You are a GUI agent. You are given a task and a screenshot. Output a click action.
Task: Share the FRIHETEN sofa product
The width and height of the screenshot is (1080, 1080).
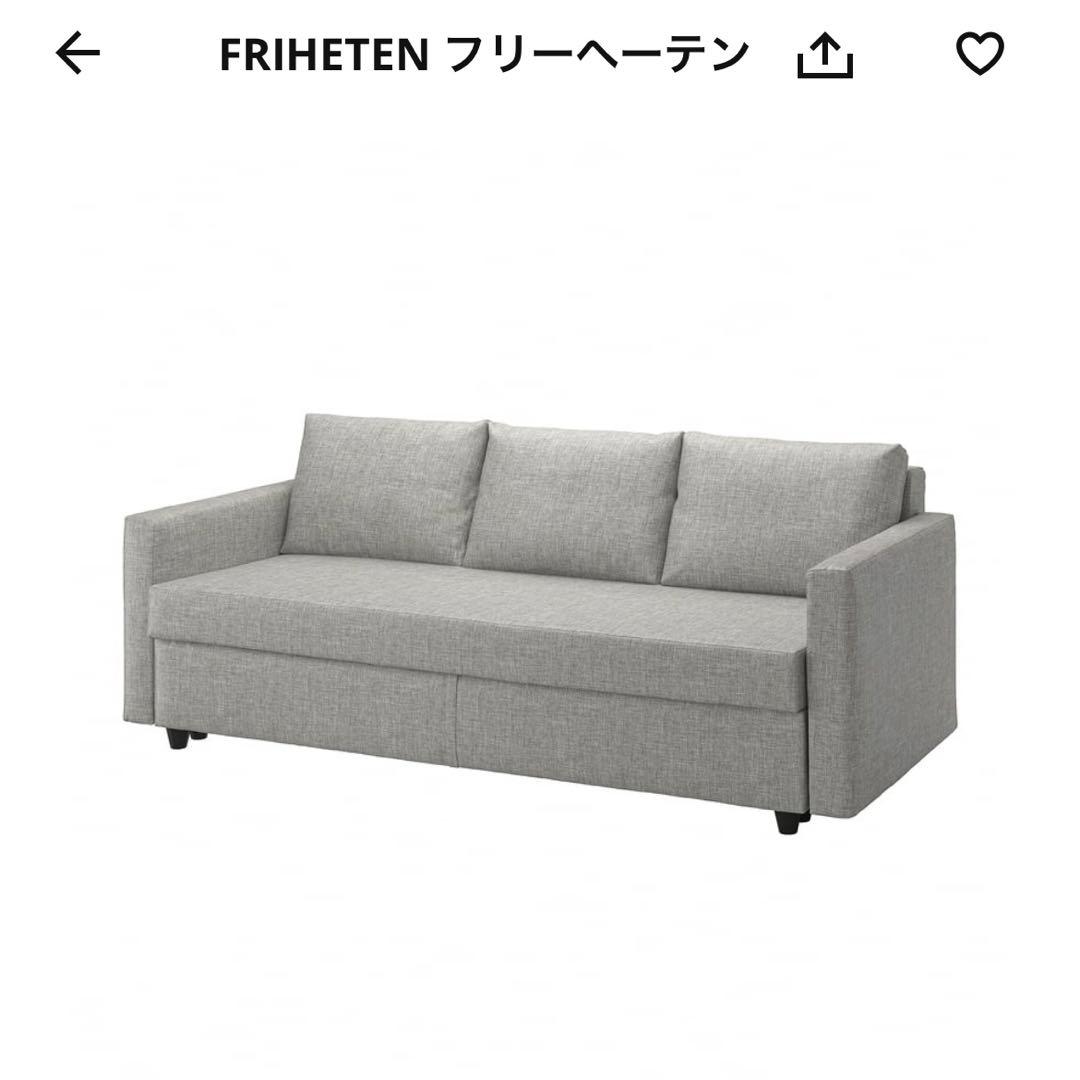click(825, 56)
